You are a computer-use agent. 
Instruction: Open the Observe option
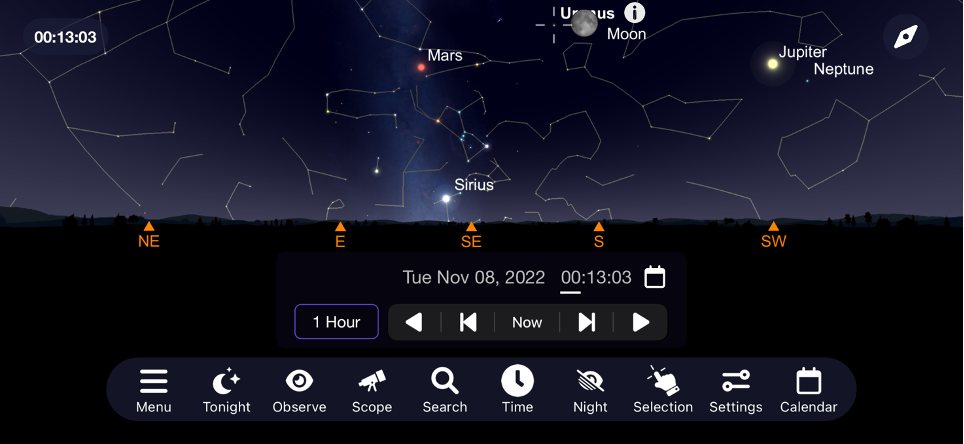(299, 391)
